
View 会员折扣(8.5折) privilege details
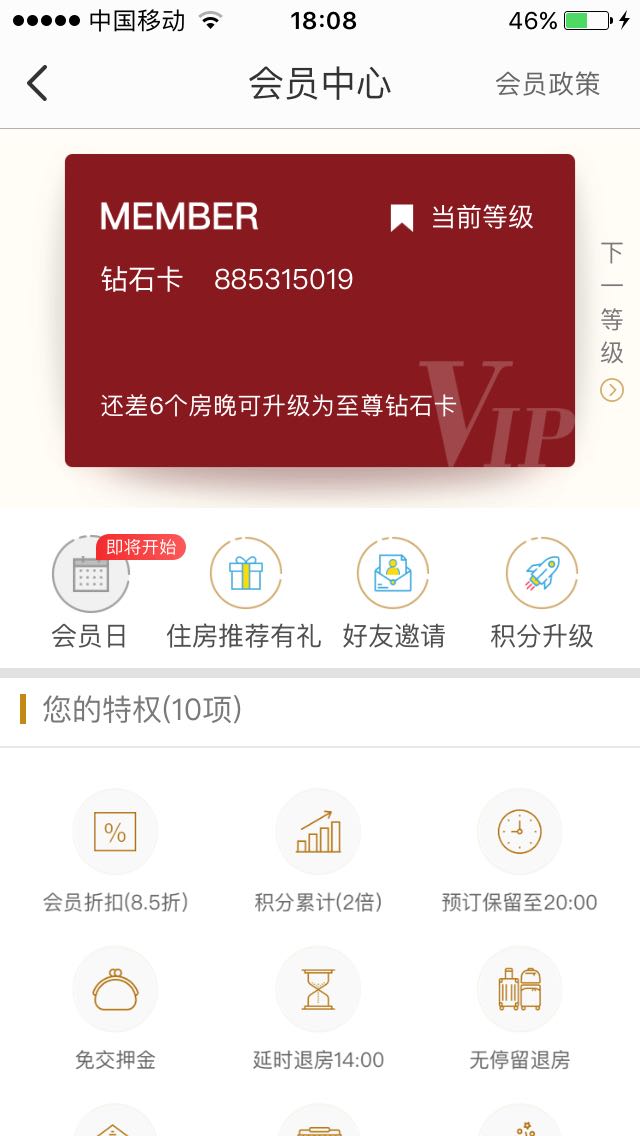[115, 851]
